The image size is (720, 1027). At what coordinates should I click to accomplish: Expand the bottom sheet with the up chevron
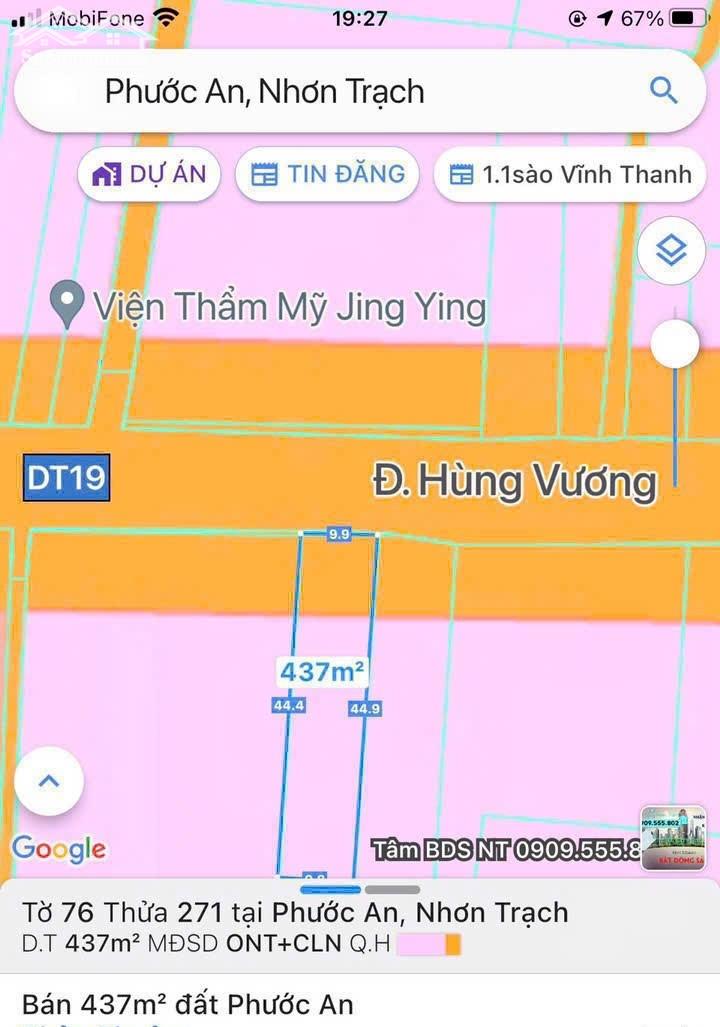tap(49, 781)
